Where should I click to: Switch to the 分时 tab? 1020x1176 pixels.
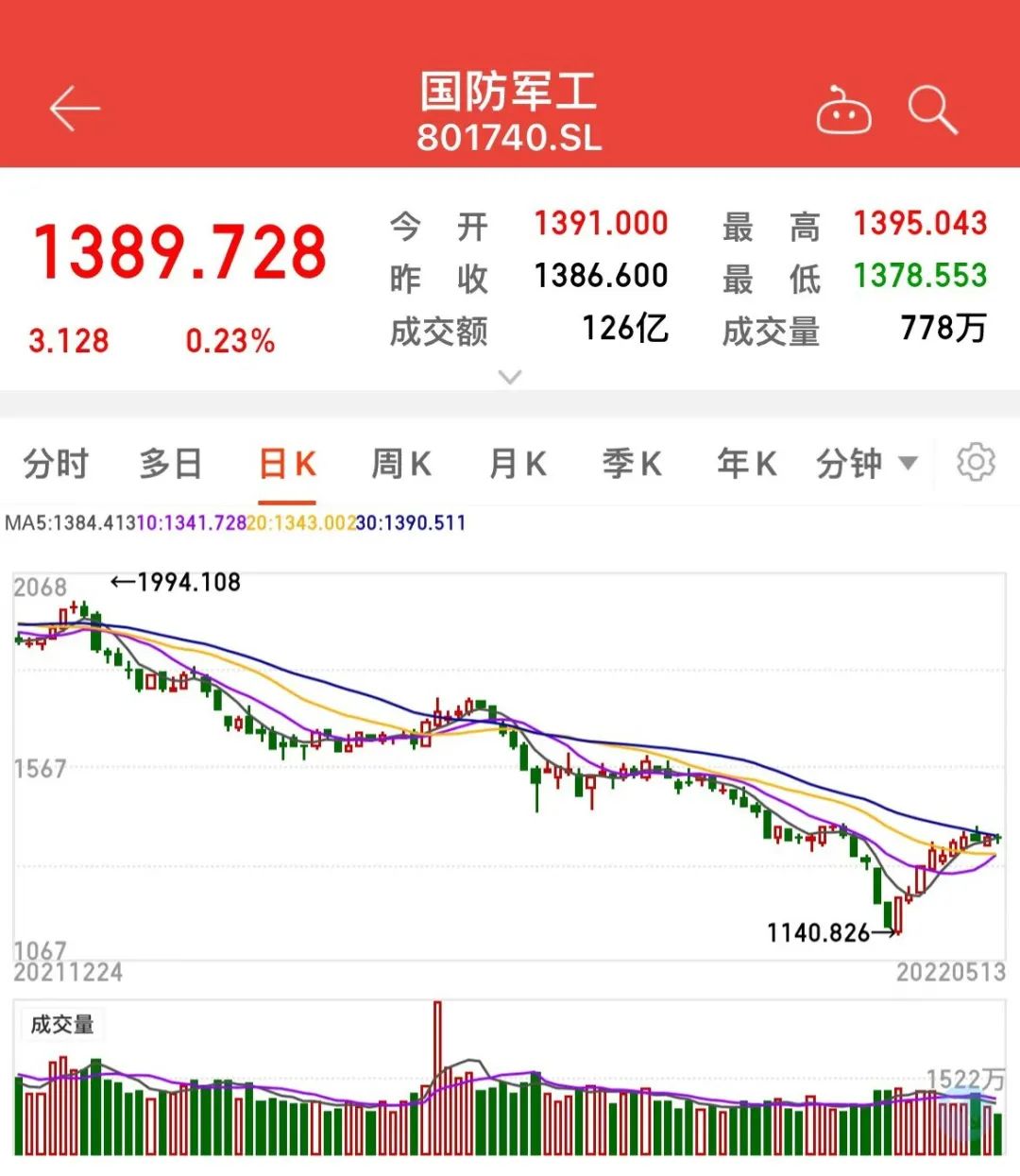click(x=57, y=464)
